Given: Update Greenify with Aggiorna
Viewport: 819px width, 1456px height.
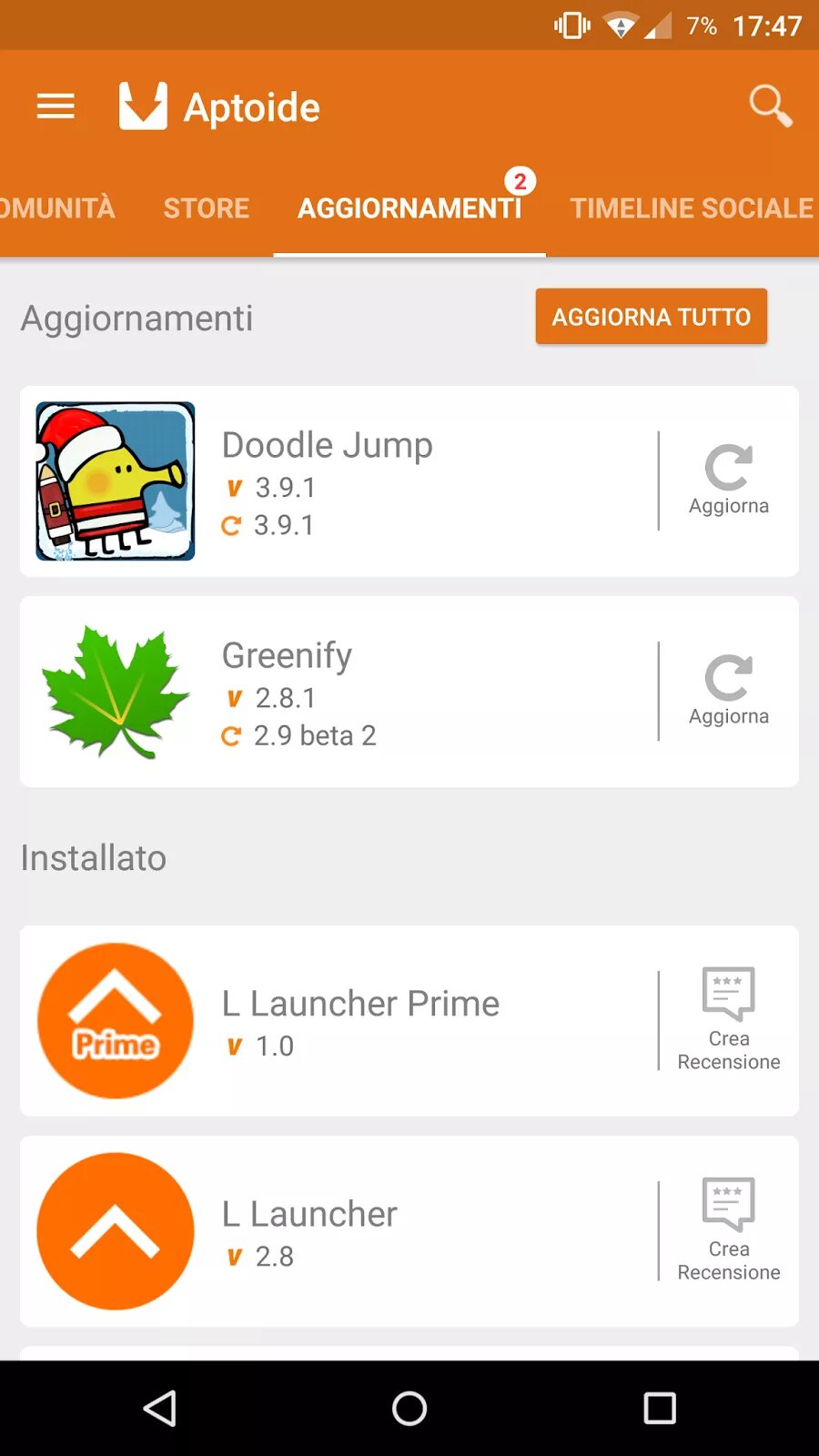Looking at the screenshot, I should (729, 692).
